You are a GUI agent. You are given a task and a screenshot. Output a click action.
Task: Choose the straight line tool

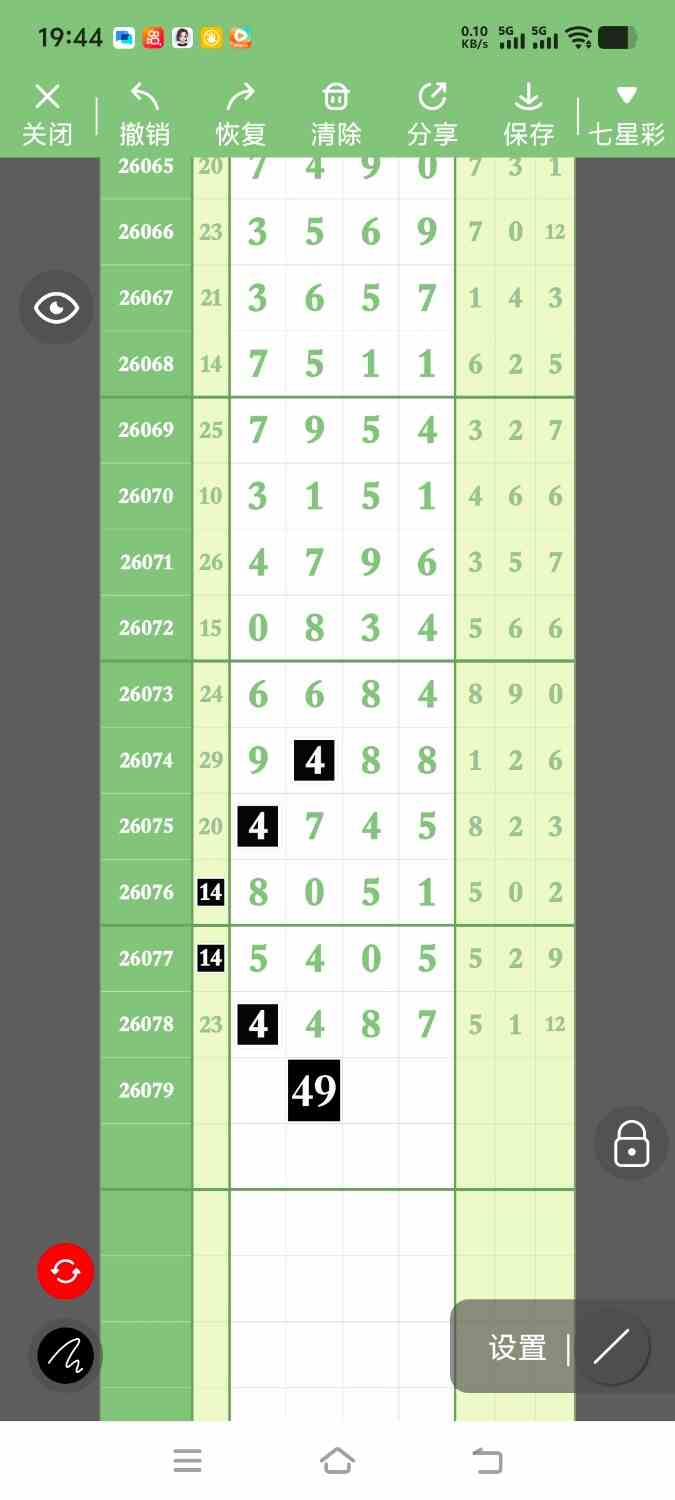point(611,1348)
